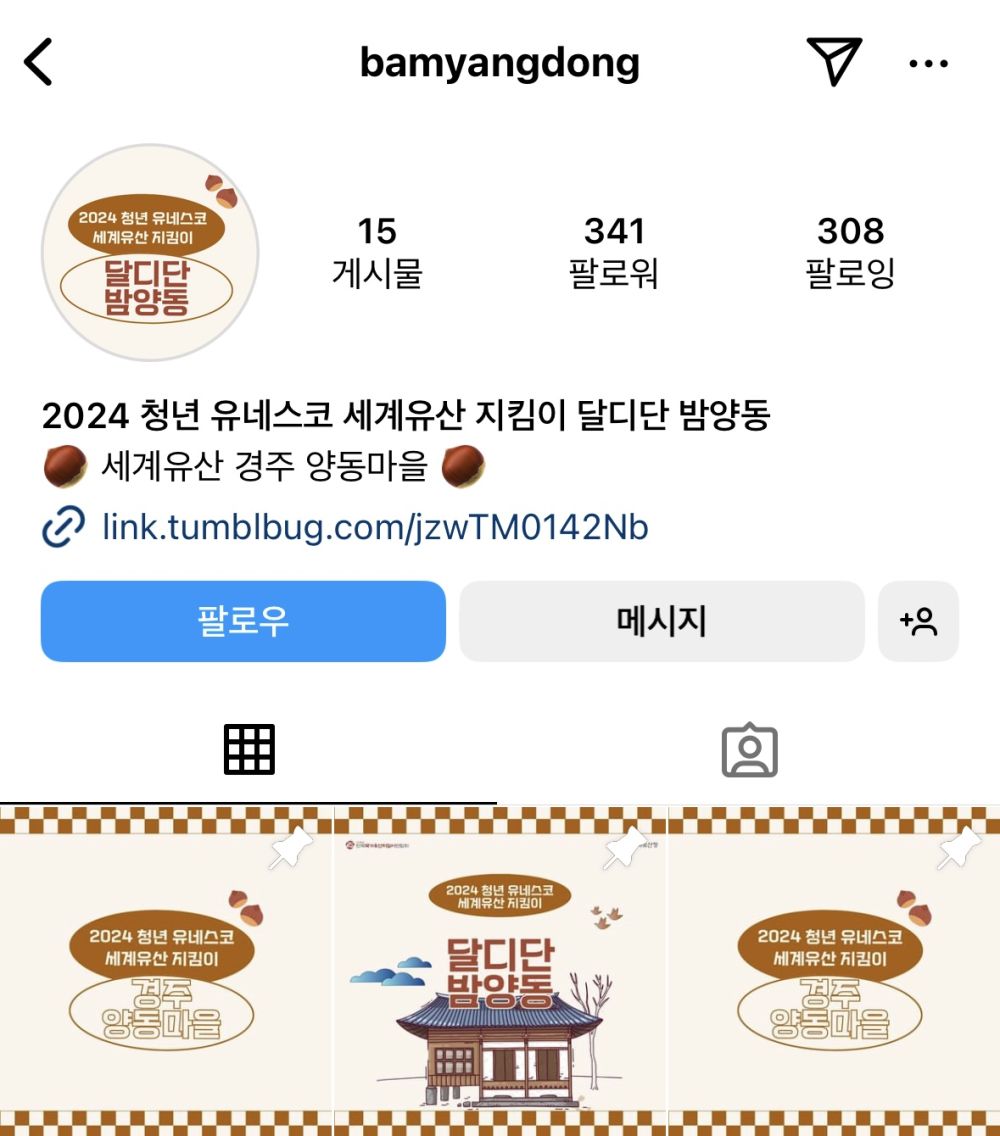Viewport: 1000px width, 1136px height.
Task: Switch to the posts grid tab
Action: tap(249, 750)
